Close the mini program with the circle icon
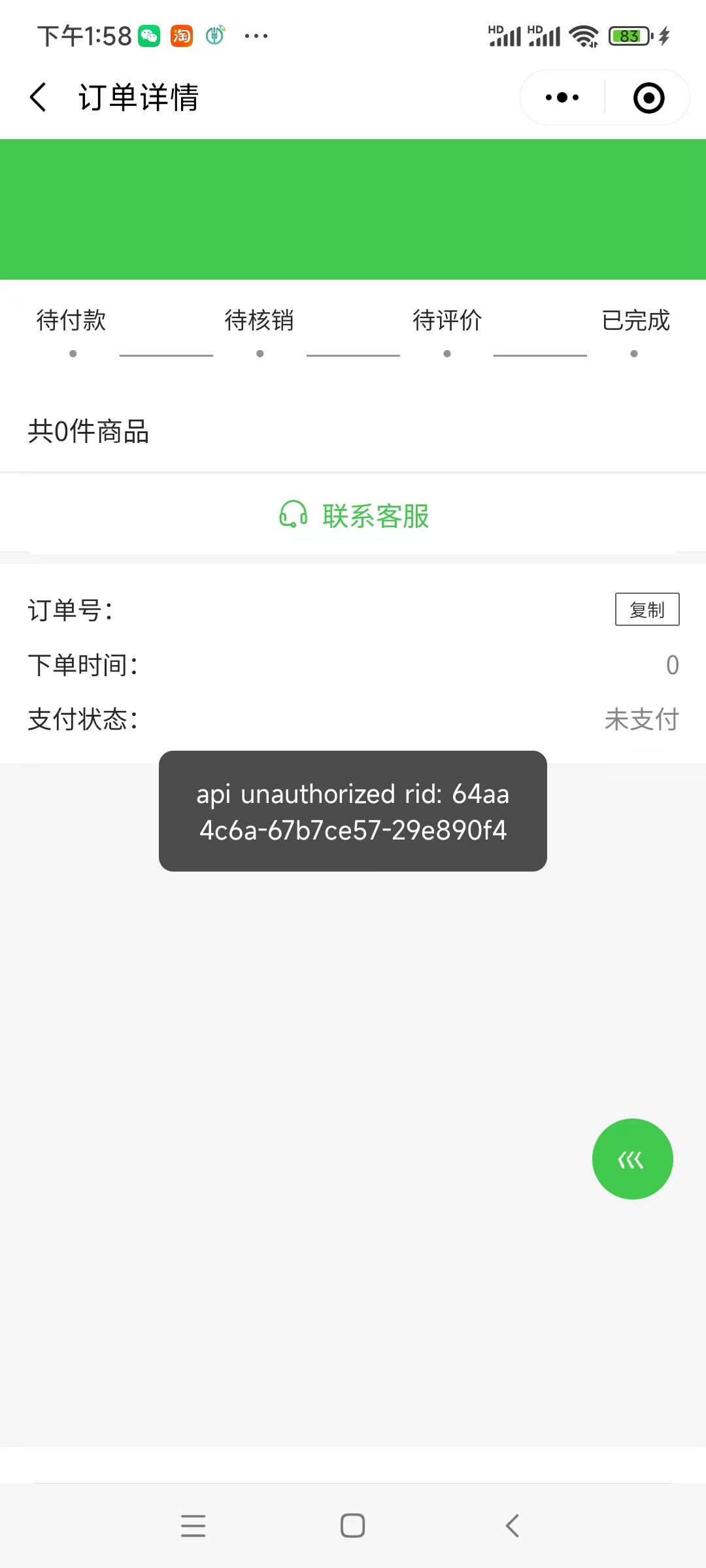This screenshot has height=1568, width=706. pyautogui.click(x=648, y=98)
